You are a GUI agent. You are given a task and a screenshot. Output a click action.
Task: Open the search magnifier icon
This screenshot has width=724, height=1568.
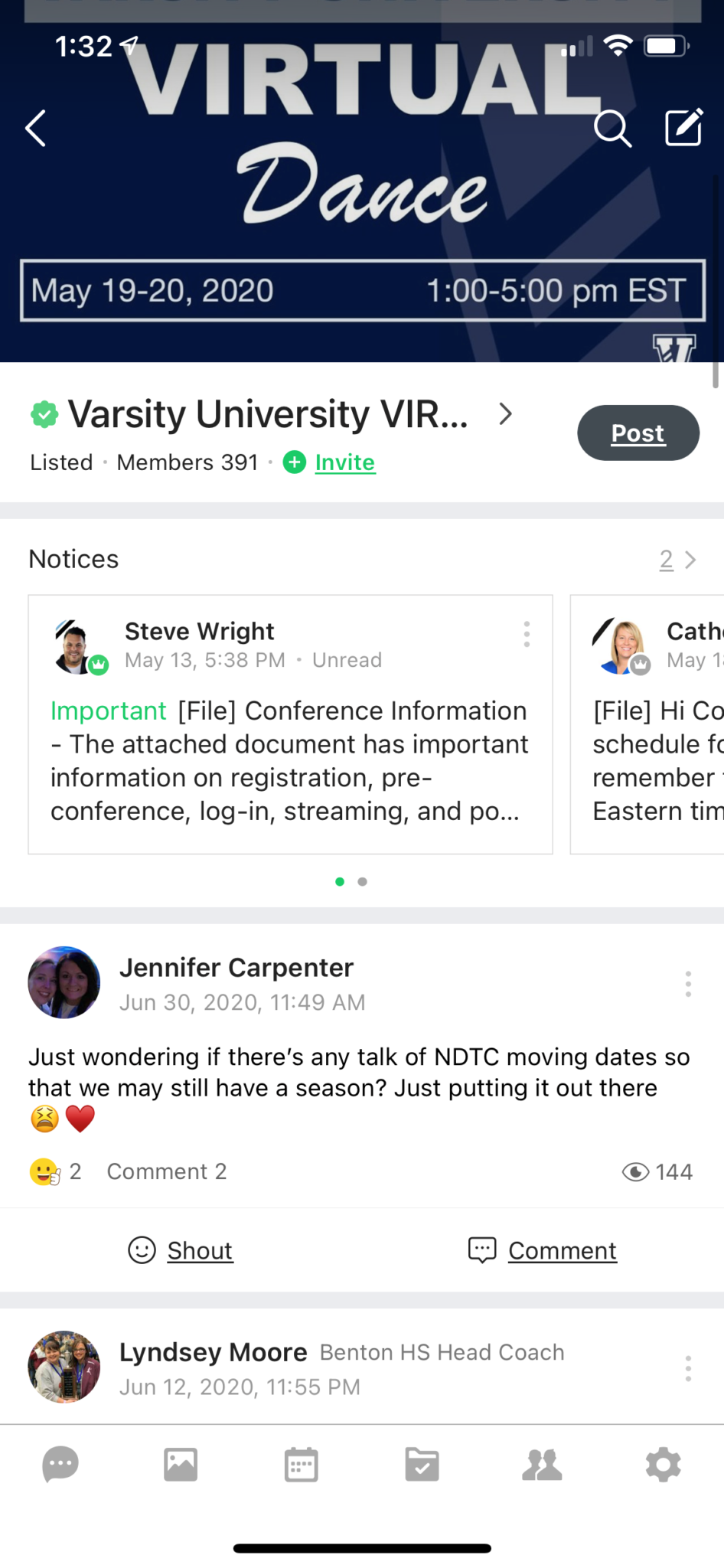pos(612,128)
